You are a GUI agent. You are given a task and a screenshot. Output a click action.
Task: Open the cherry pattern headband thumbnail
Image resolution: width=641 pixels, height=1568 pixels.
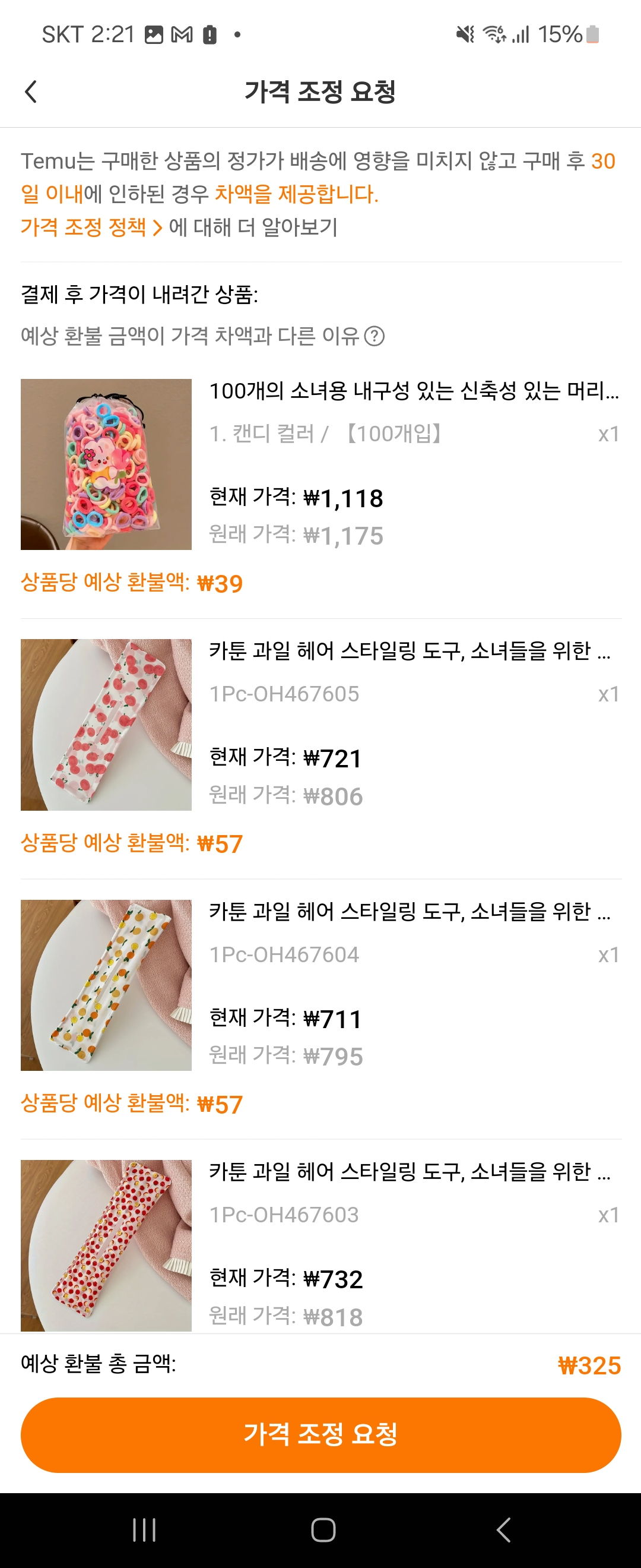click(106, 725)
